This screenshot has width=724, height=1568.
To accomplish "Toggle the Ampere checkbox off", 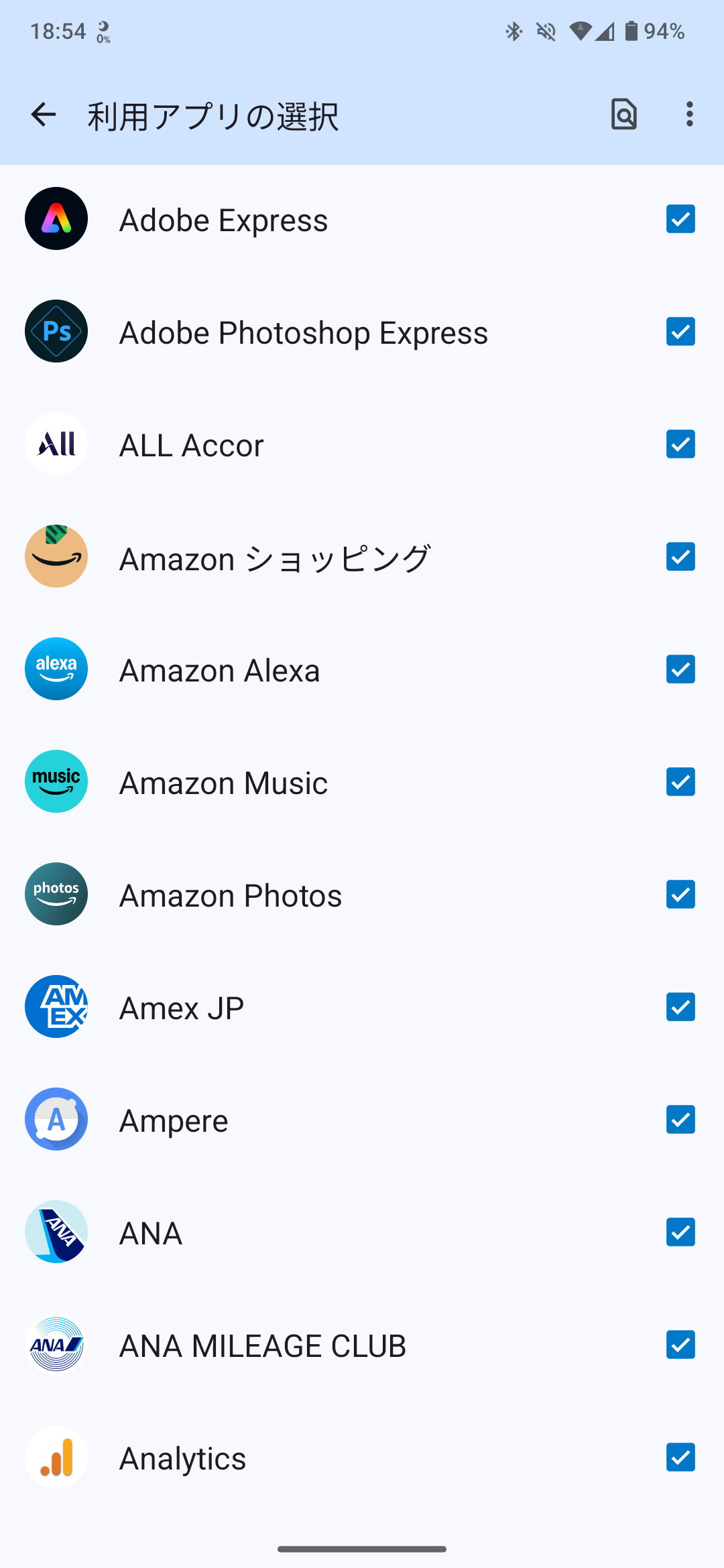I will (x=680, y=1120).
